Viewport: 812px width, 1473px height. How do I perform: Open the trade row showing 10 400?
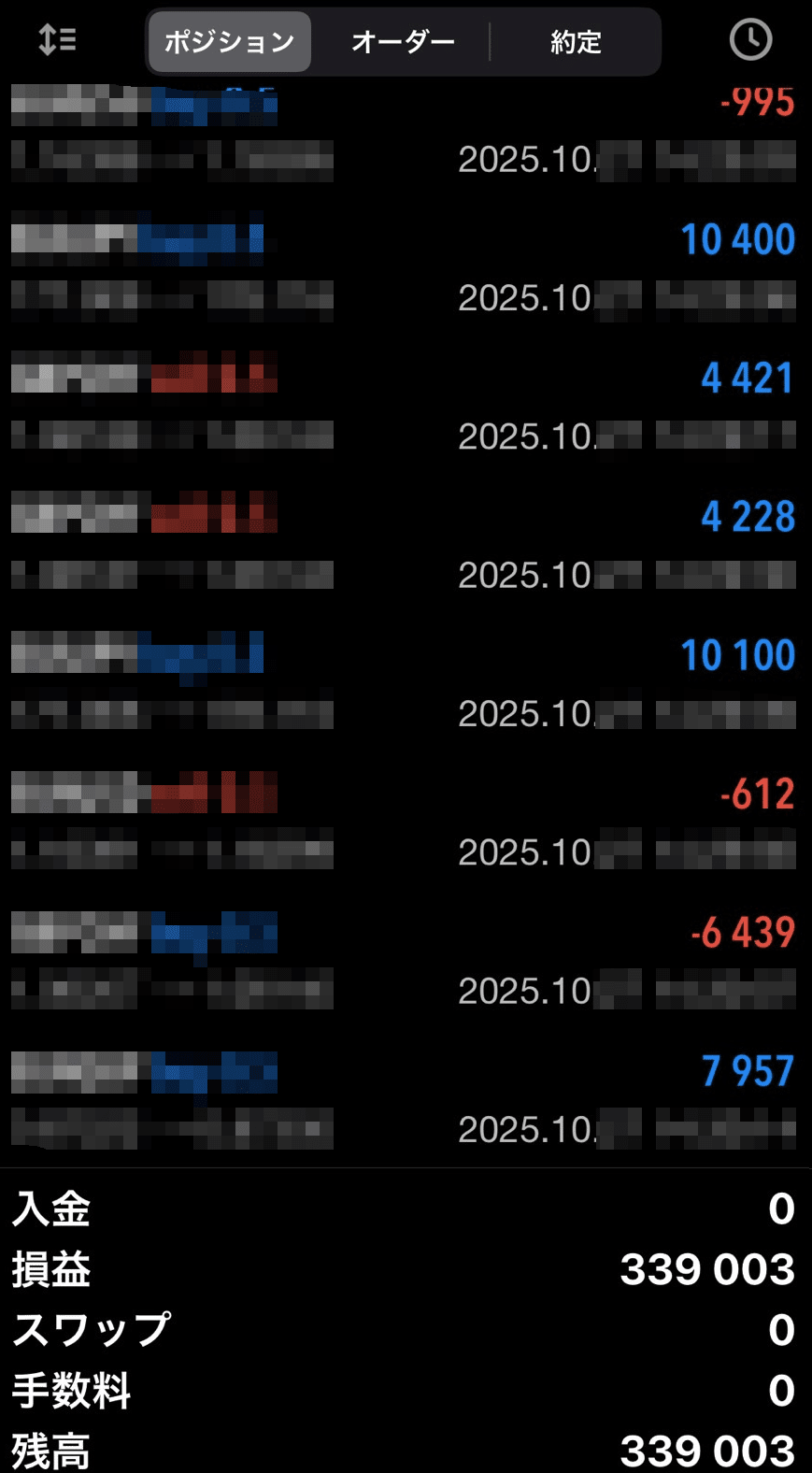click(406, 267)
